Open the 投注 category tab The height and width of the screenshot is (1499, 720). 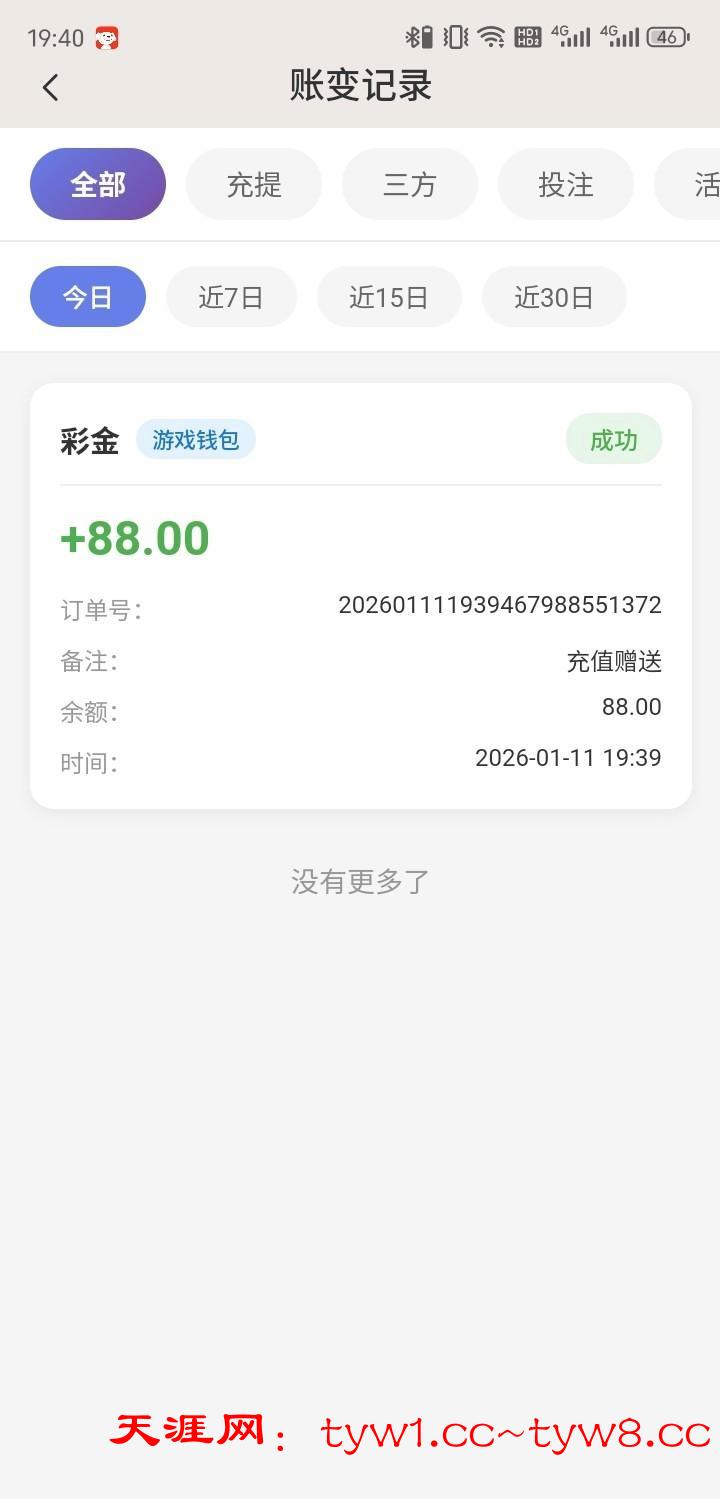tap(566, 184)
